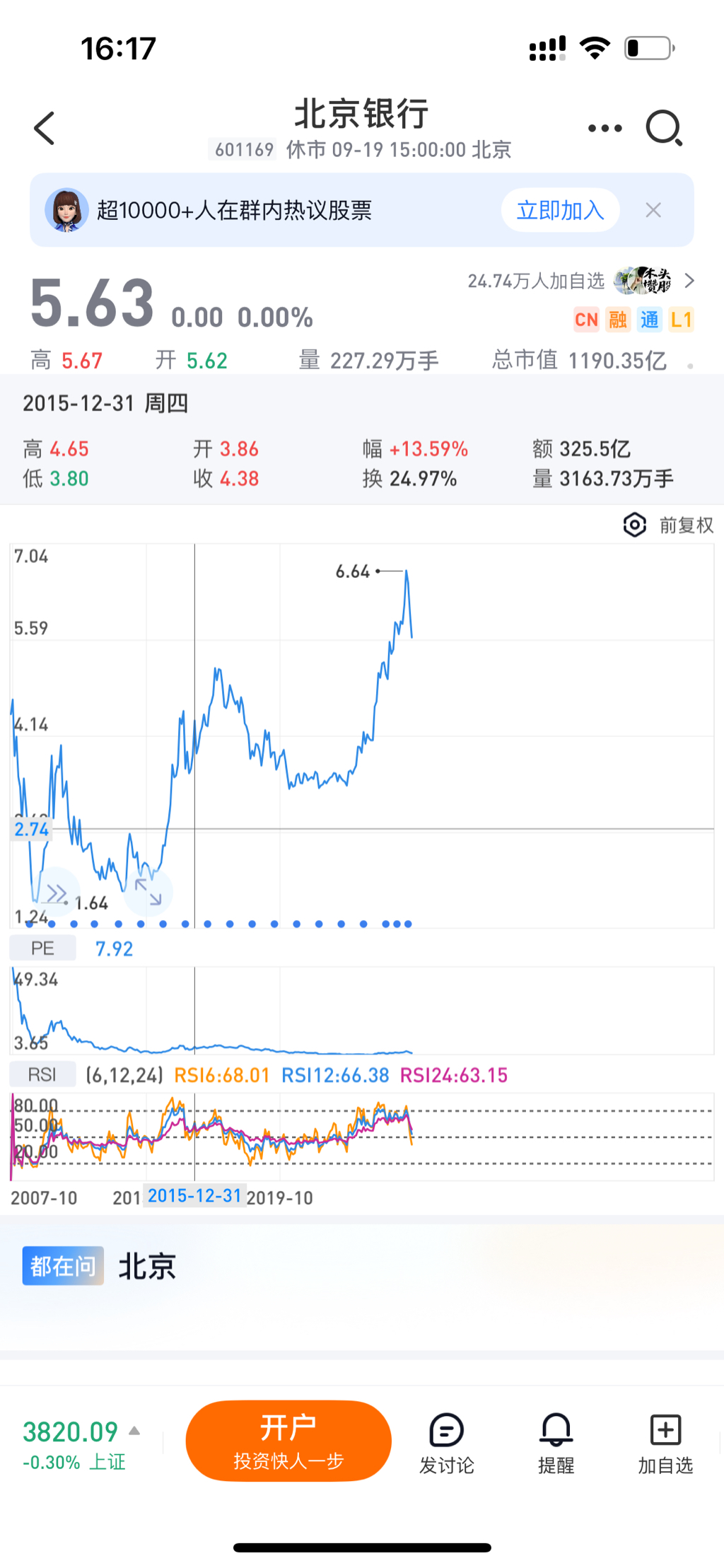Tap the orange 开户 account-opening button
Viewport: 724px width, 1568px height.
tap(288, 1441)
